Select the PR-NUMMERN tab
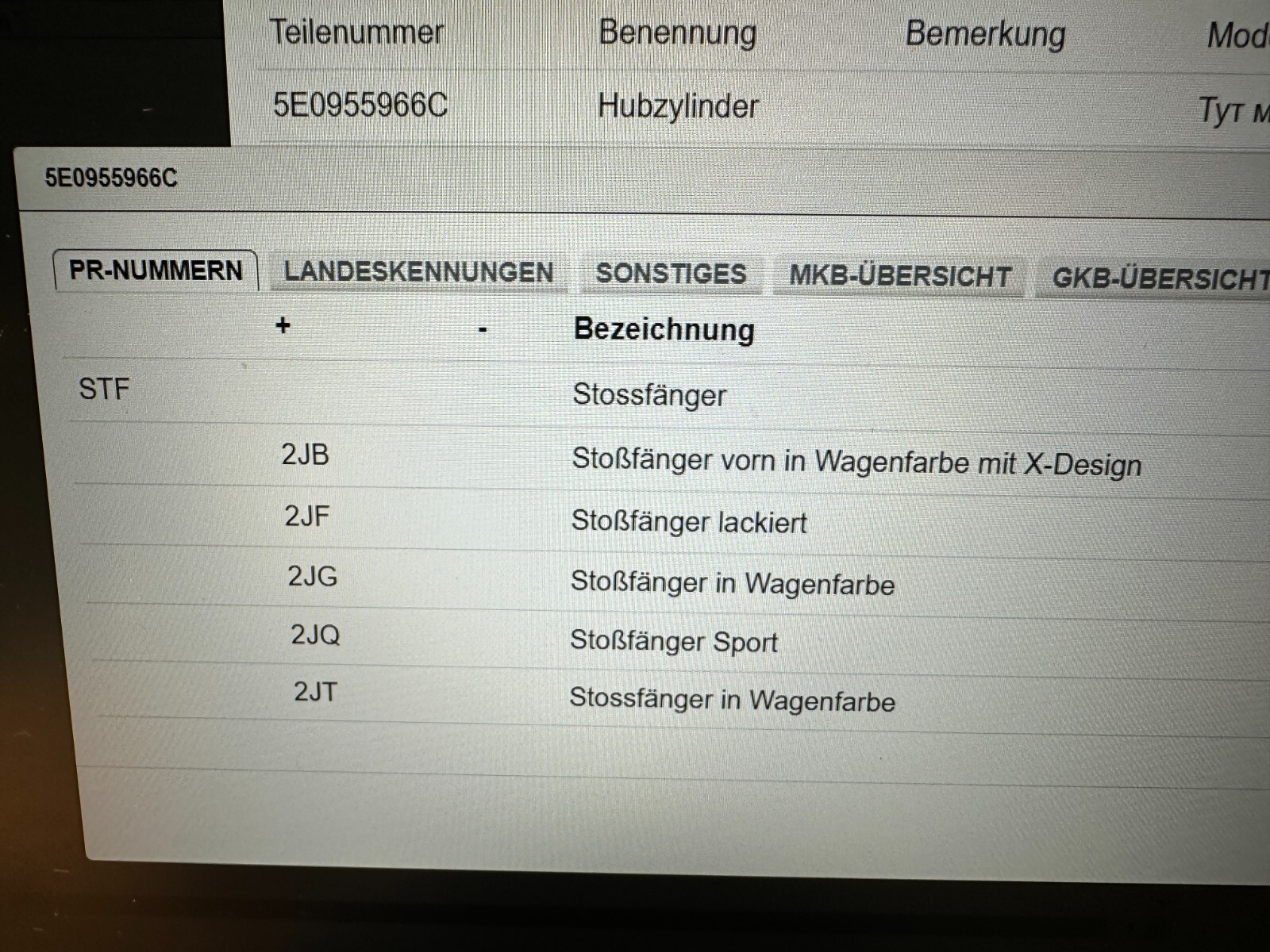1270x952 pixels. [156, 271]
